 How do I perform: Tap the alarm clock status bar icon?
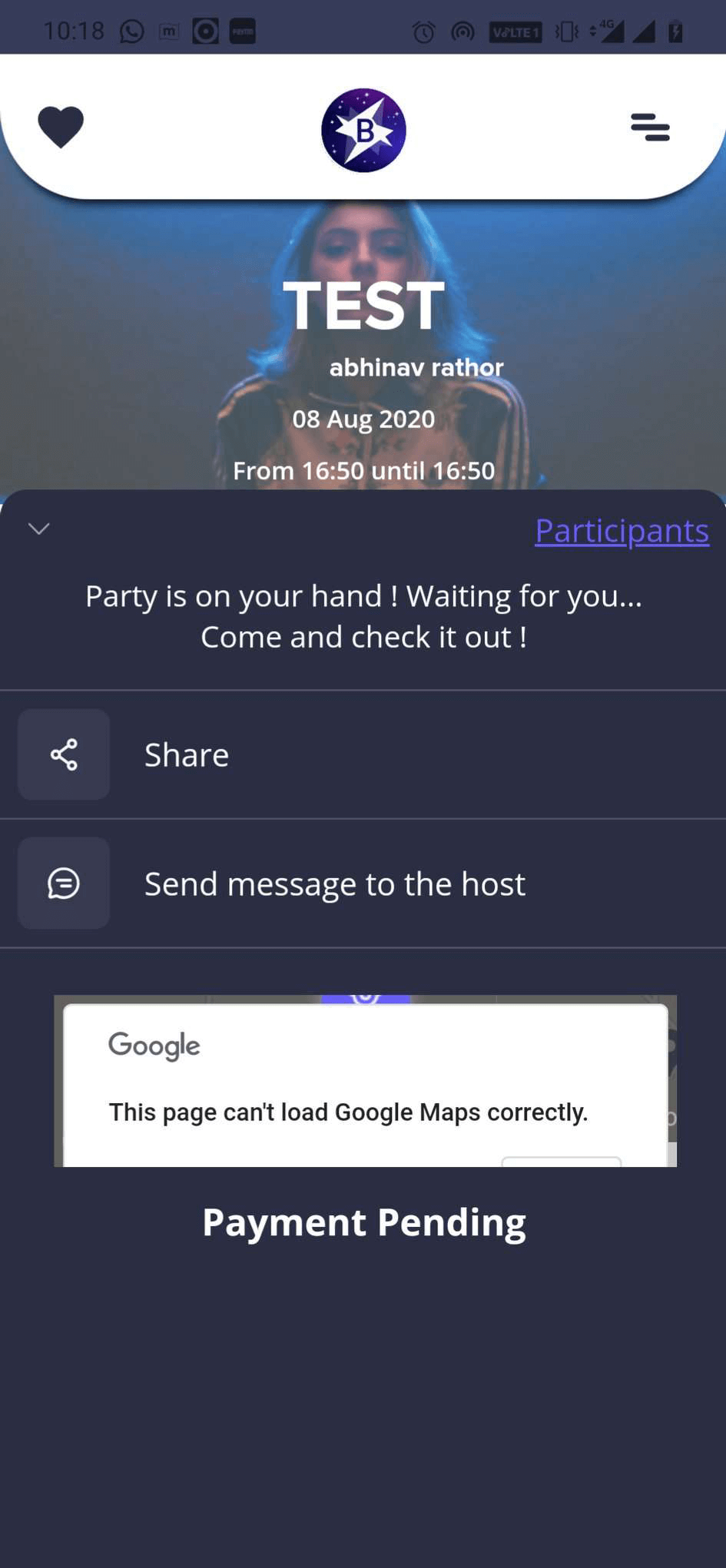[x=422, y=31]
